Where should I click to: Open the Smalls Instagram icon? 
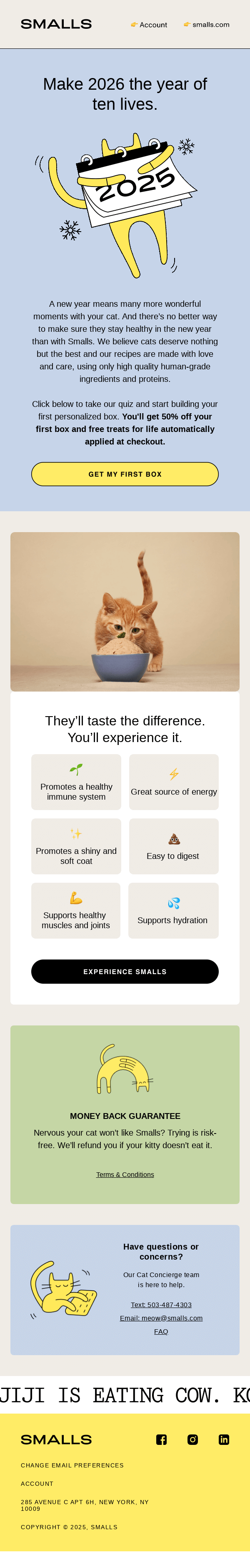coord(192,1439)
